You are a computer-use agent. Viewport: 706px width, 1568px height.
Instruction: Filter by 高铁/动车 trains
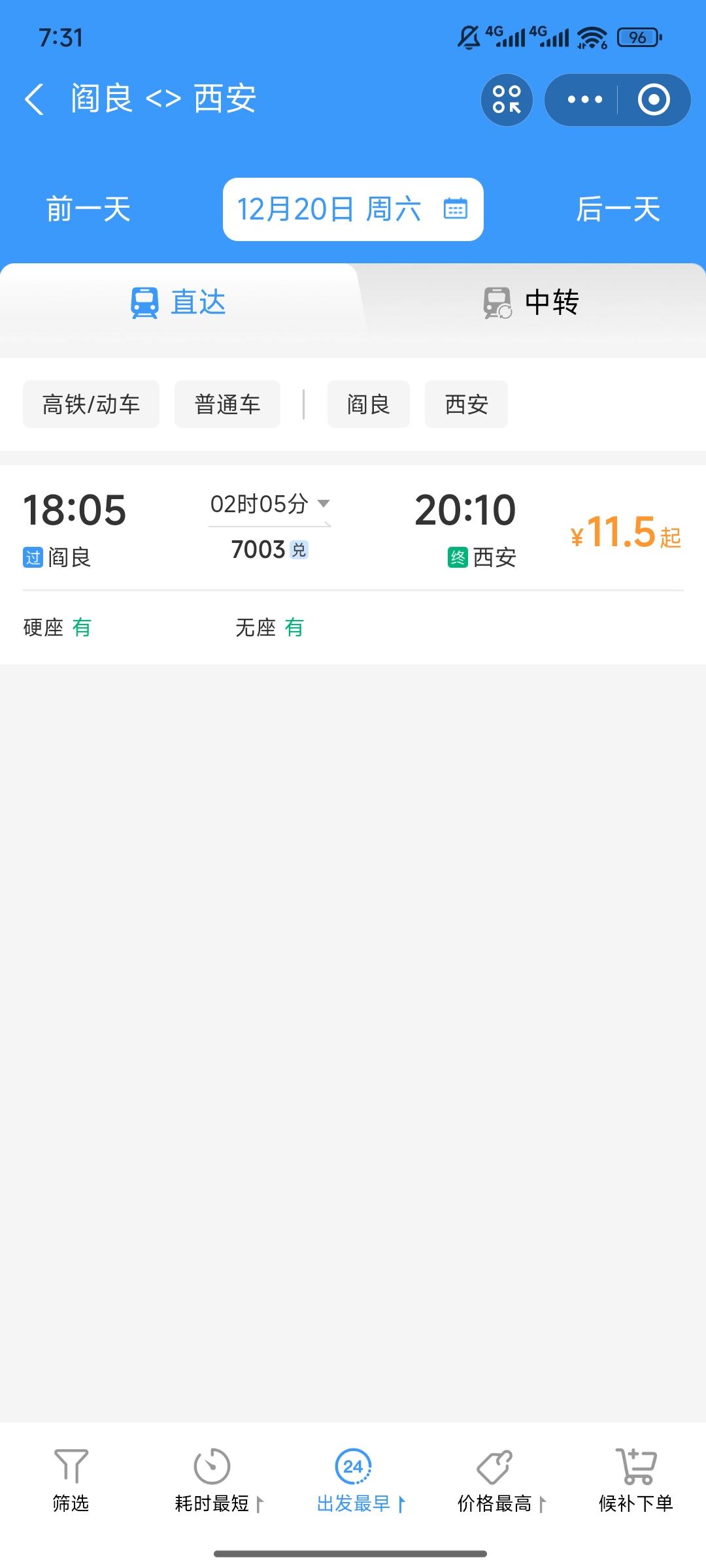pyautogui.click(x=91, y=404)
